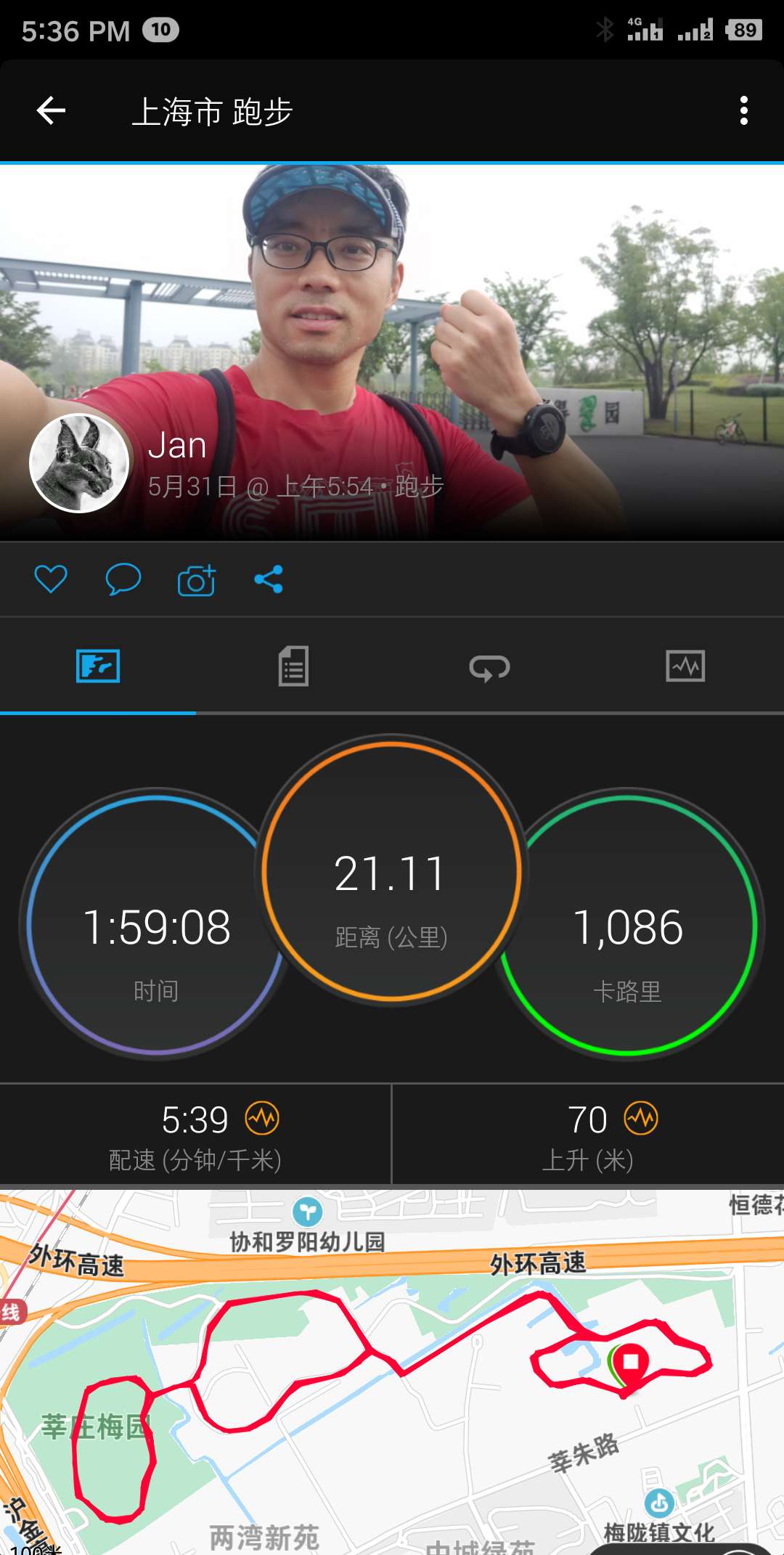784x1555 pixels.
Task: Open the pace insight icon next to 5:39
Action: click(x=262, y=1119)
